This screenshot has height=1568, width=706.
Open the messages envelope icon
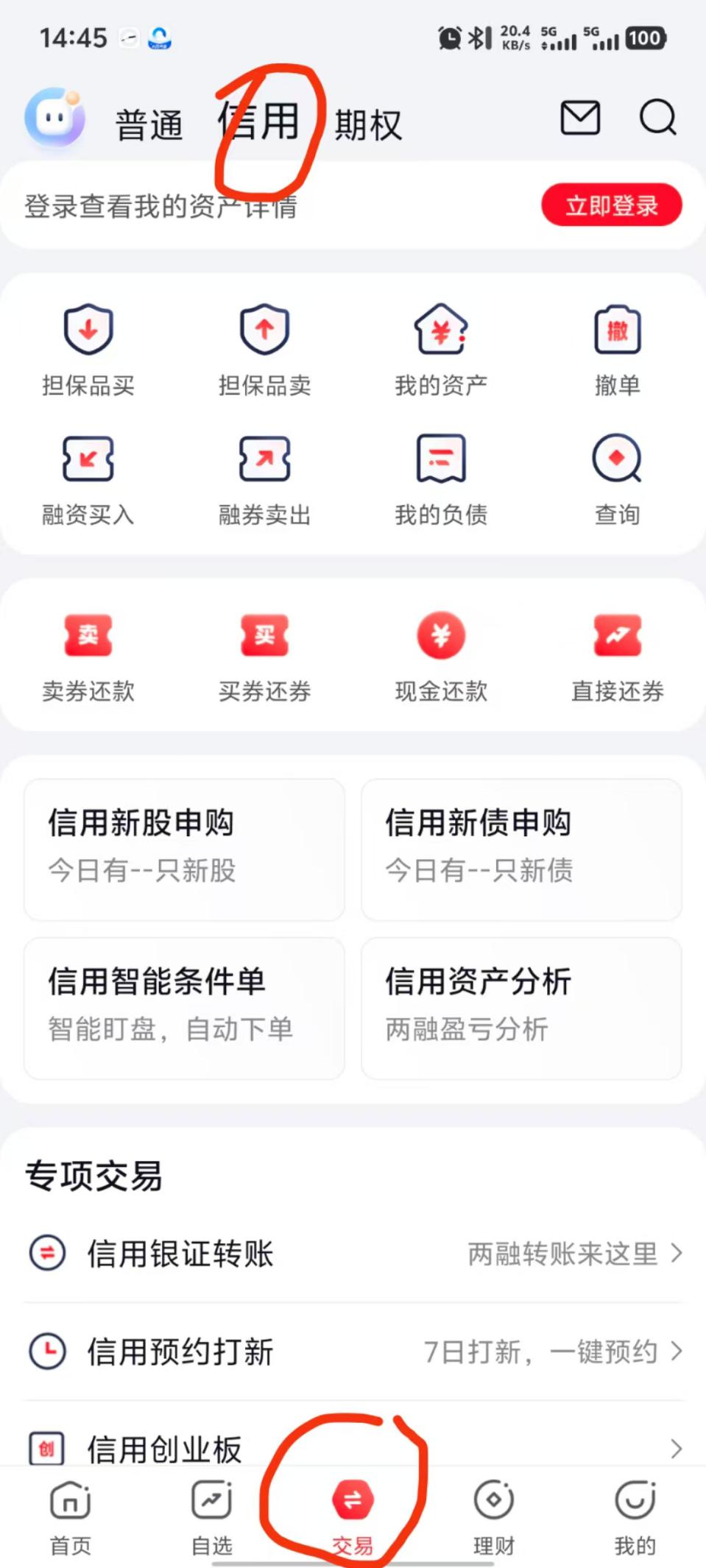[x=580, y=118]
